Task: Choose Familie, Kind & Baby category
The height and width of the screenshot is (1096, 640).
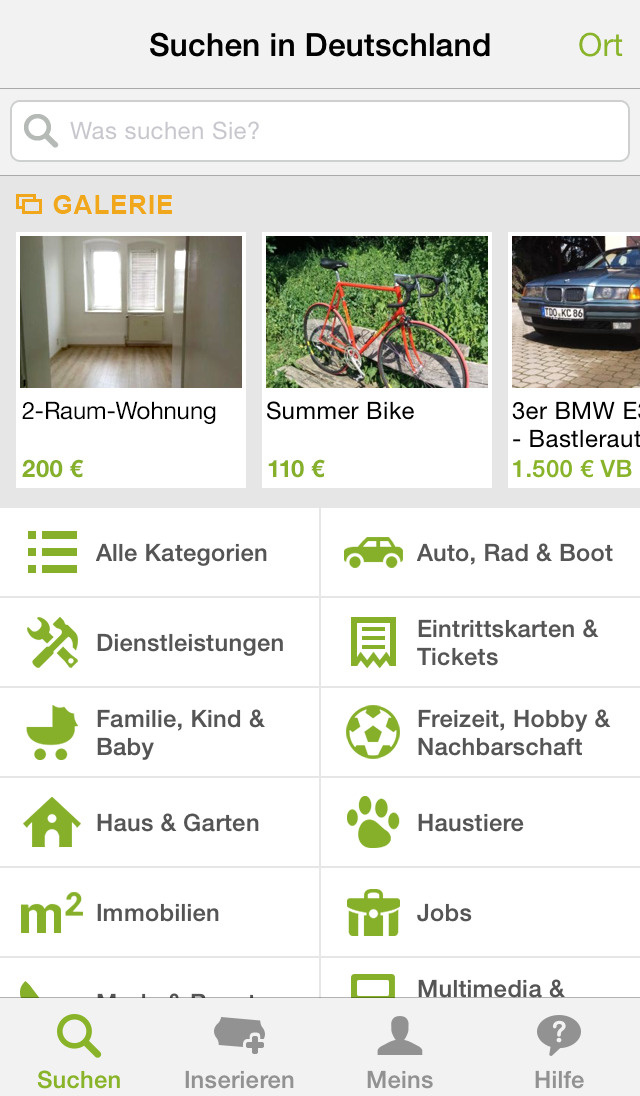Action: [x=160, y=733]
